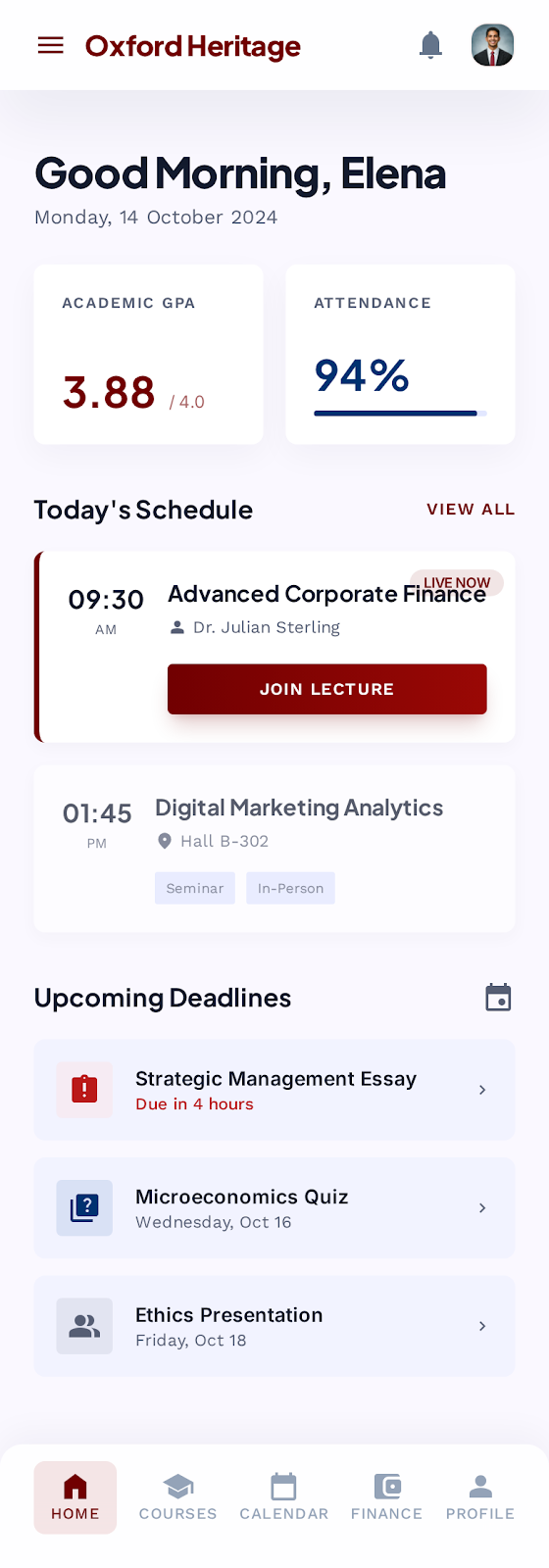549x1568 pixels.
Task: Open the notifications bell
Action: pyautogui.click(x=430, y=45)
